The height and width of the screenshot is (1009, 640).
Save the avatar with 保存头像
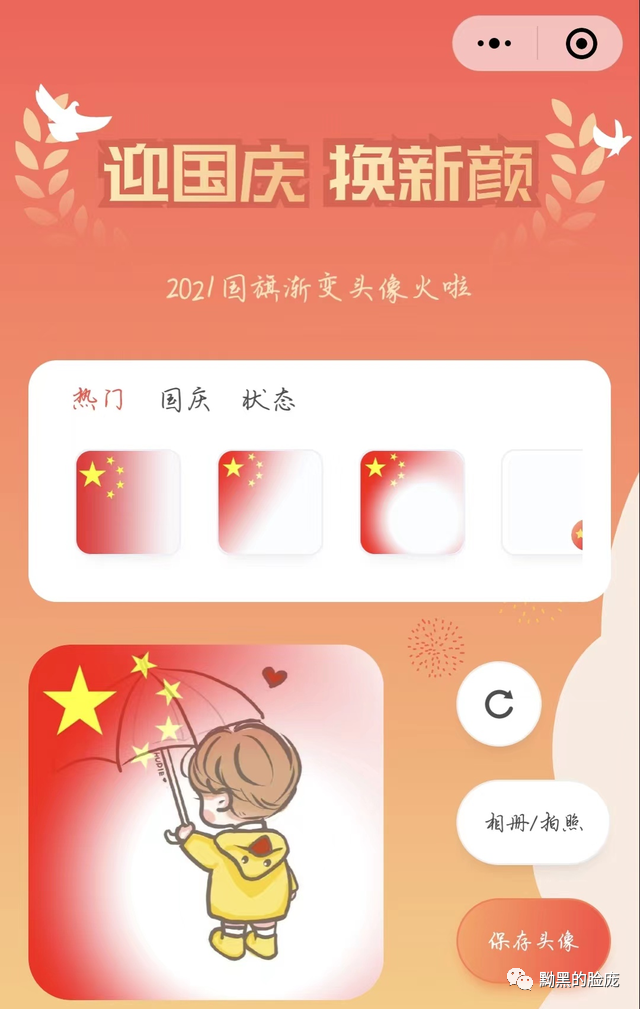point(533,941)
